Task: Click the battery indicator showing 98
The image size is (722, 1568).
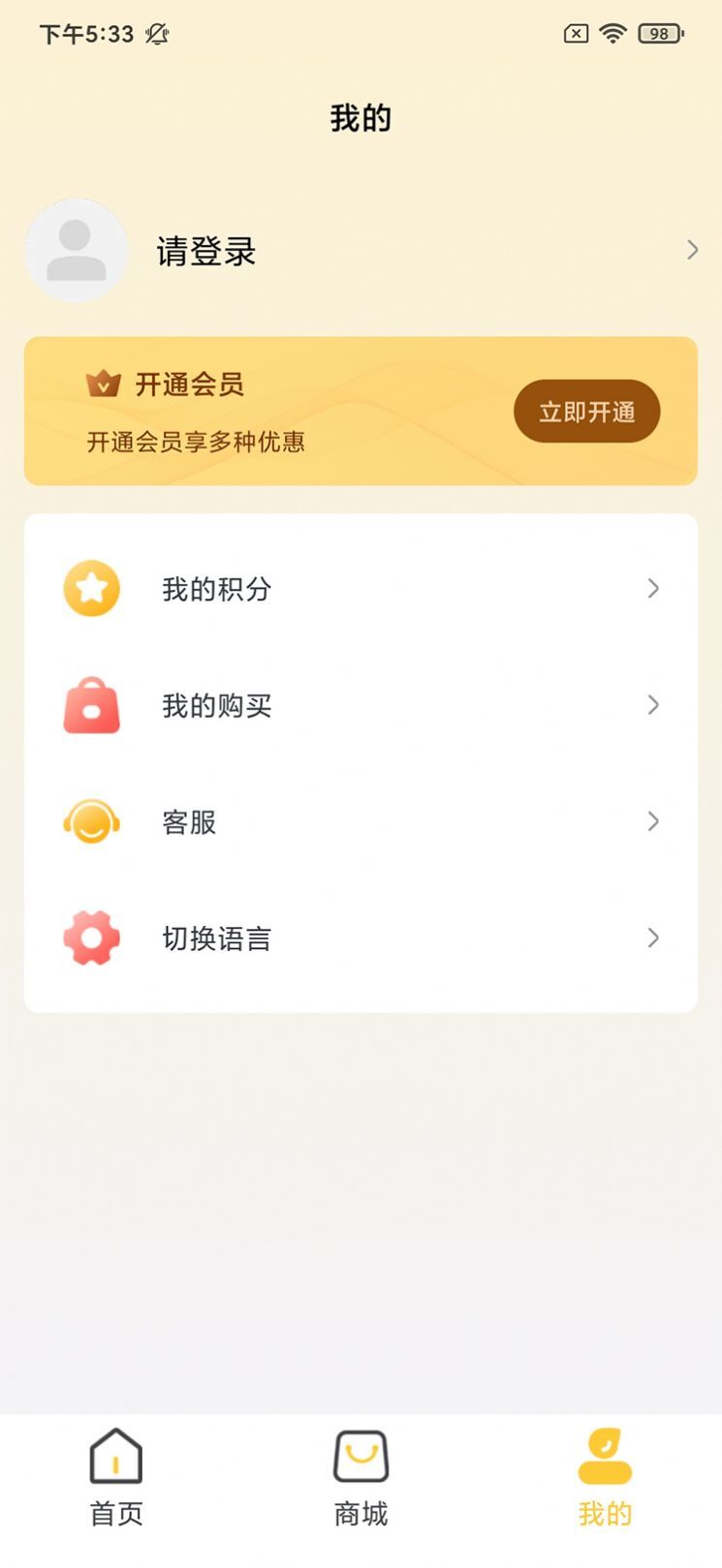Action: 660,33
